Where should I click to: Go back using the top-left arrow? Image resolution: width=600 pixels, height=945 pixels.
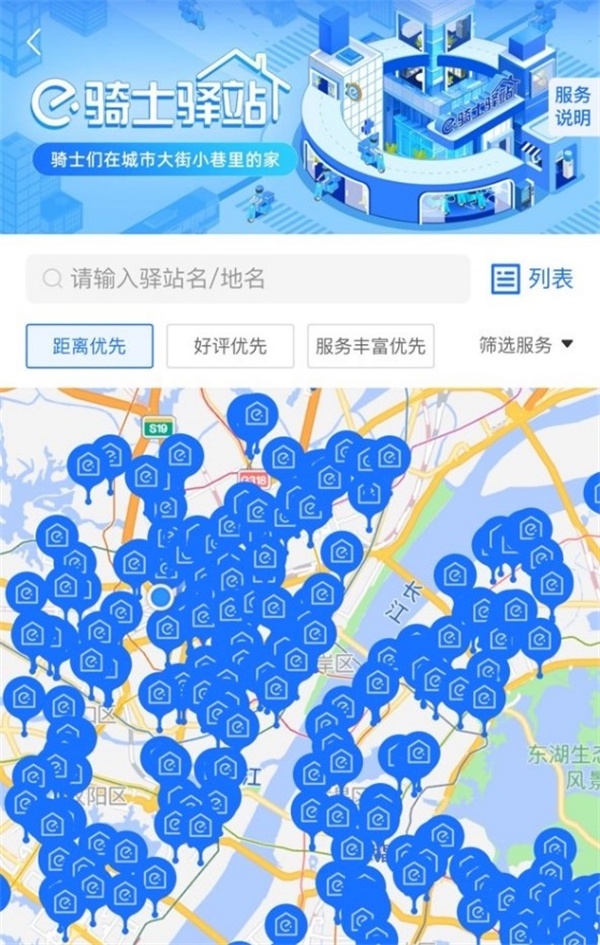pos(34,42)
